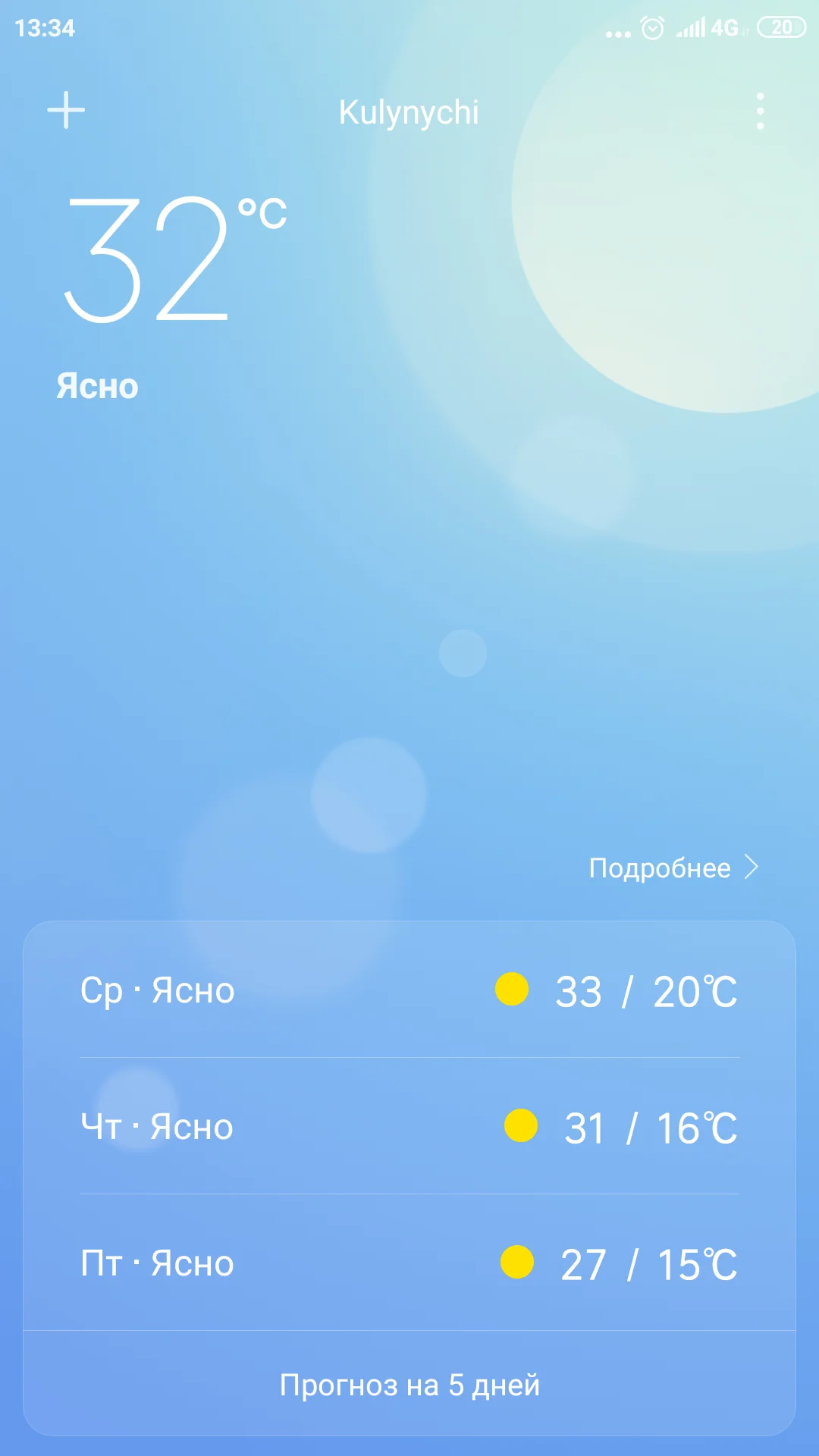This screenshot has height=1456, width=819.
Task: Tap the alarm clock icon in the status bar
Action: tap(651, 29)
